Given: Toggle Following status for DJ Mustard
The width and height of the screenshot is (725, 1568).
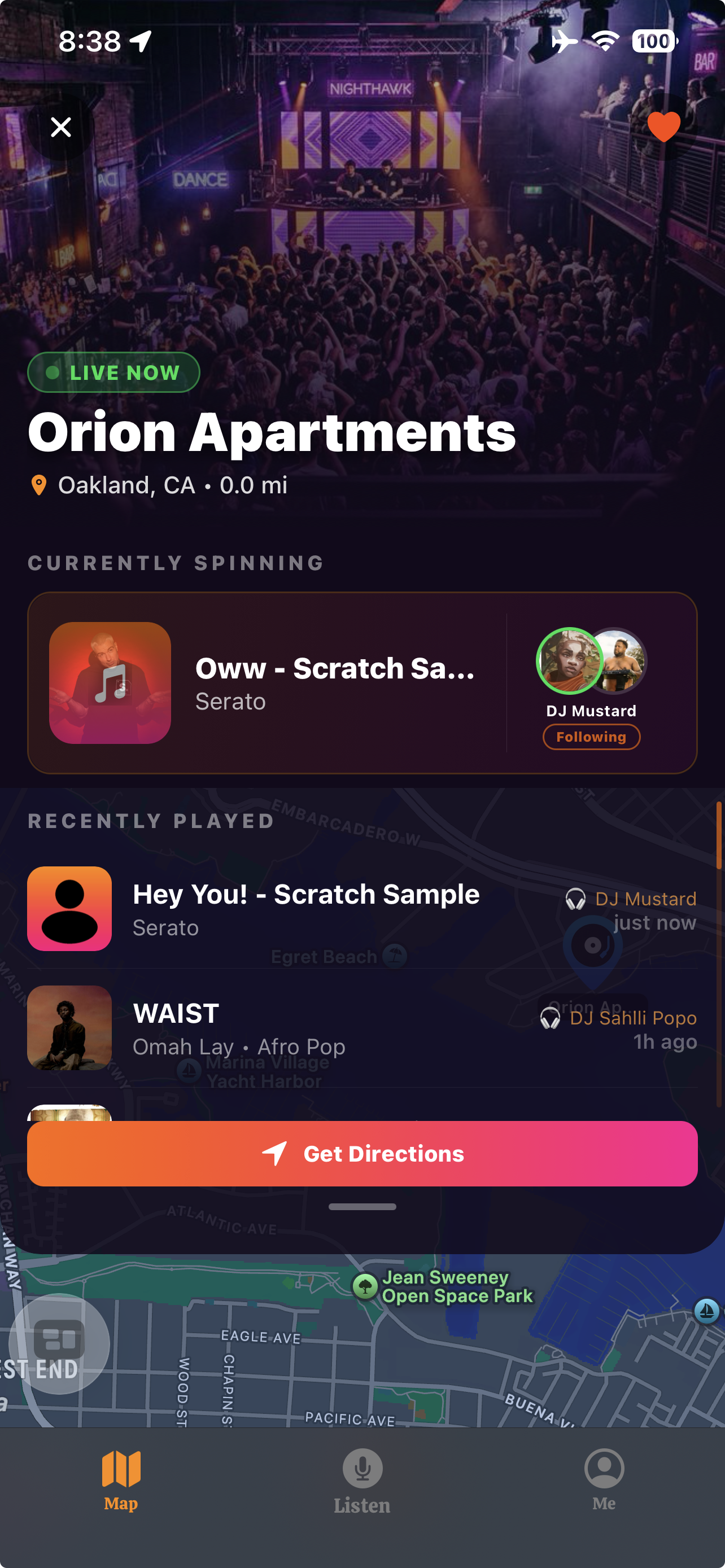Looking at the screenshot, I should 591,737.
